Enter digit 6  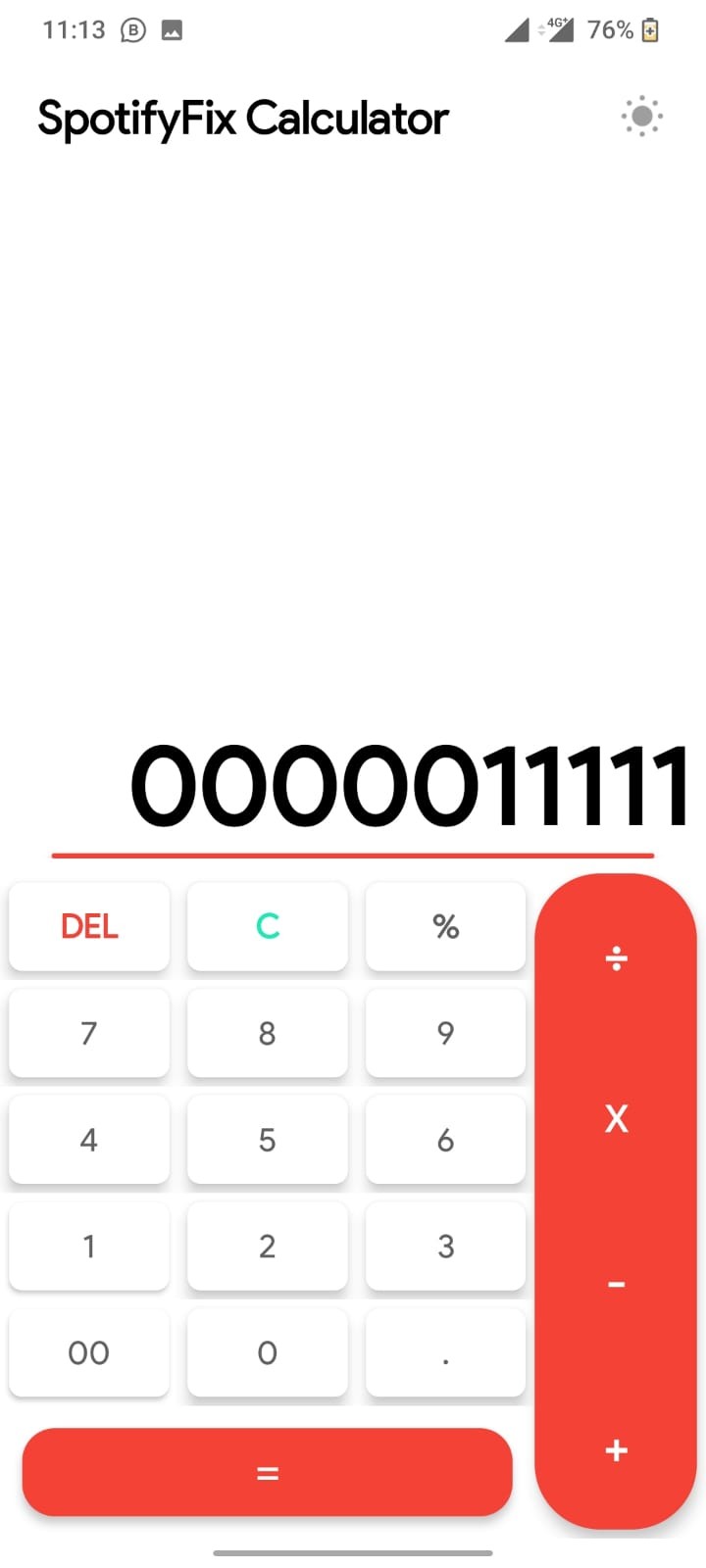point(445,1140)
